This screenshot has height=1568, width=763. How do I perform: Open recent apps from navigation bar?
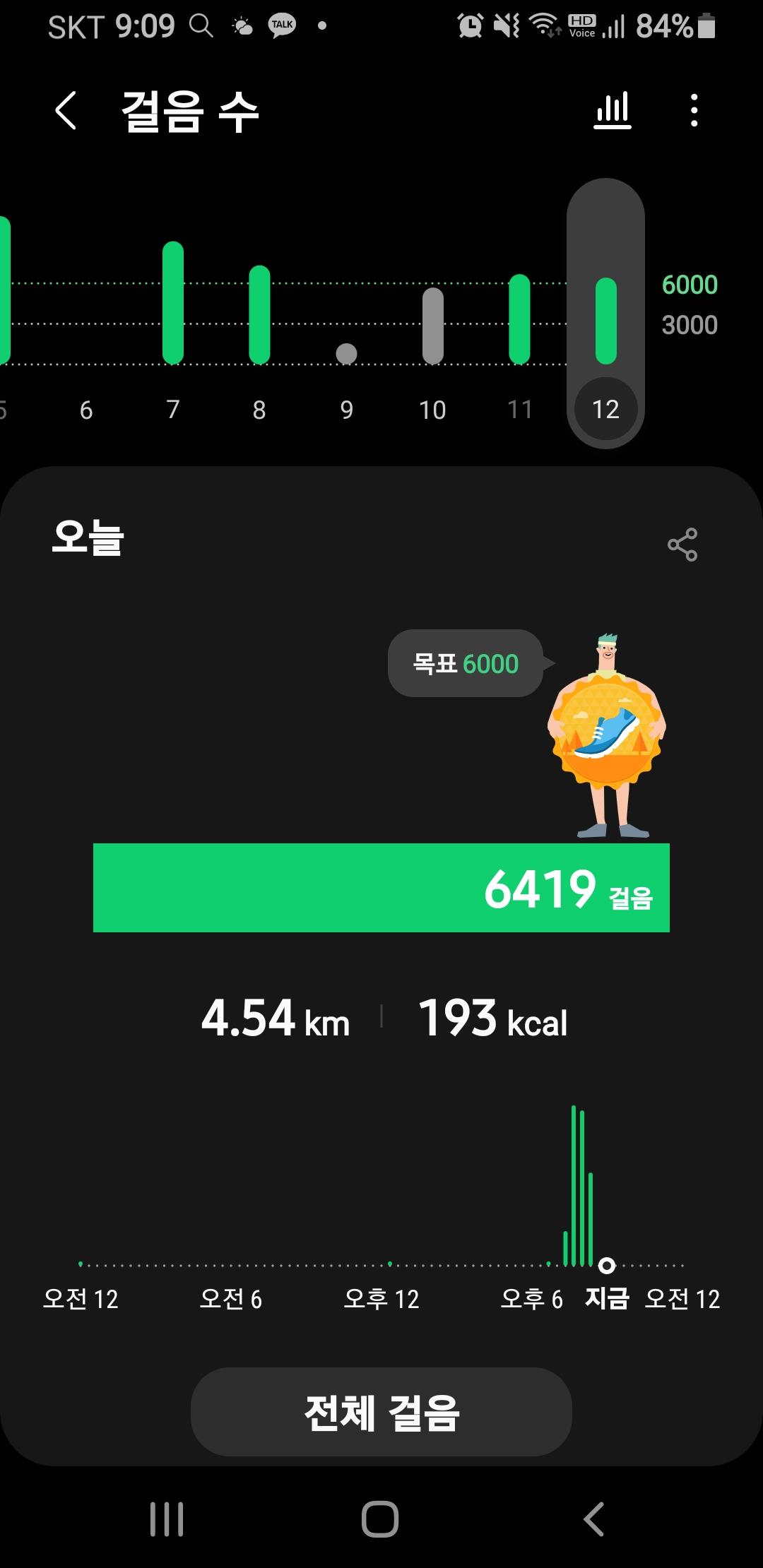[167, 1519]
